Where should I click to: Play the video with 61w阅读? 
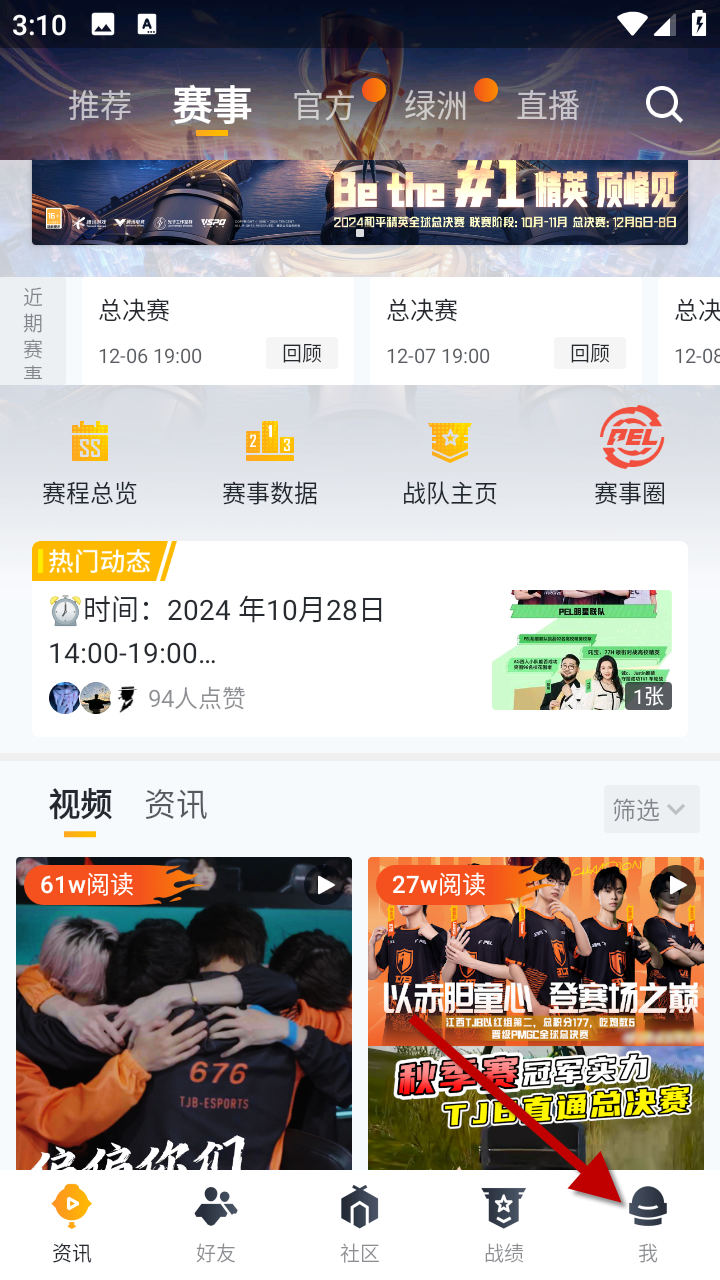click(184, 1010)
